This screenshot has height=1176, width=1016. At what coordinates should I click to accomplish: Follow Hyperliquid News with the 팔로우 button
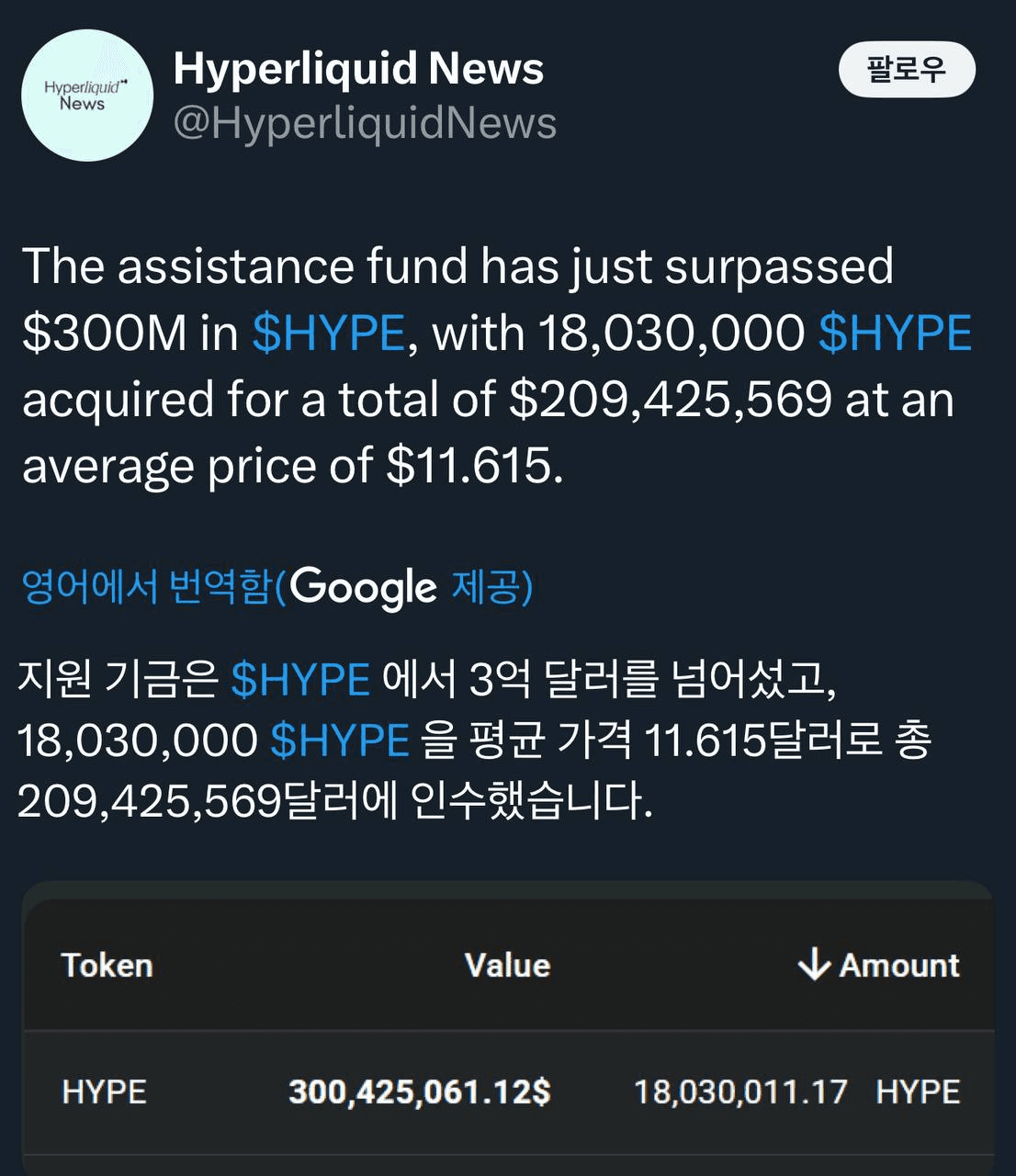click(906, 70)
